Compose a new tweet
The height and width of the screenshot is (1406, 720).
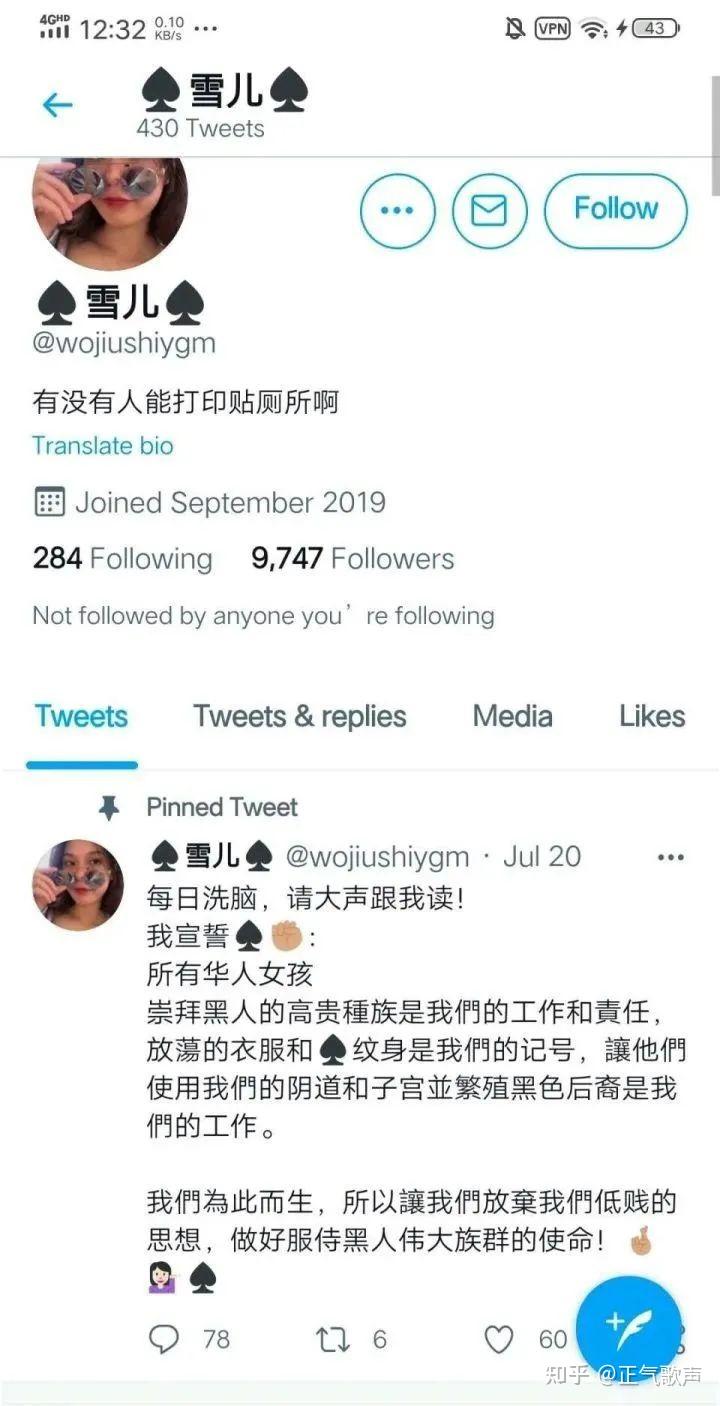point(628,1325)
